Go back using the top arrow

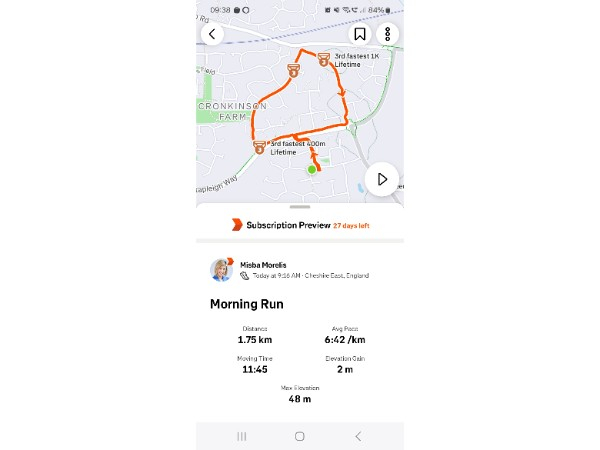point(211,34)
